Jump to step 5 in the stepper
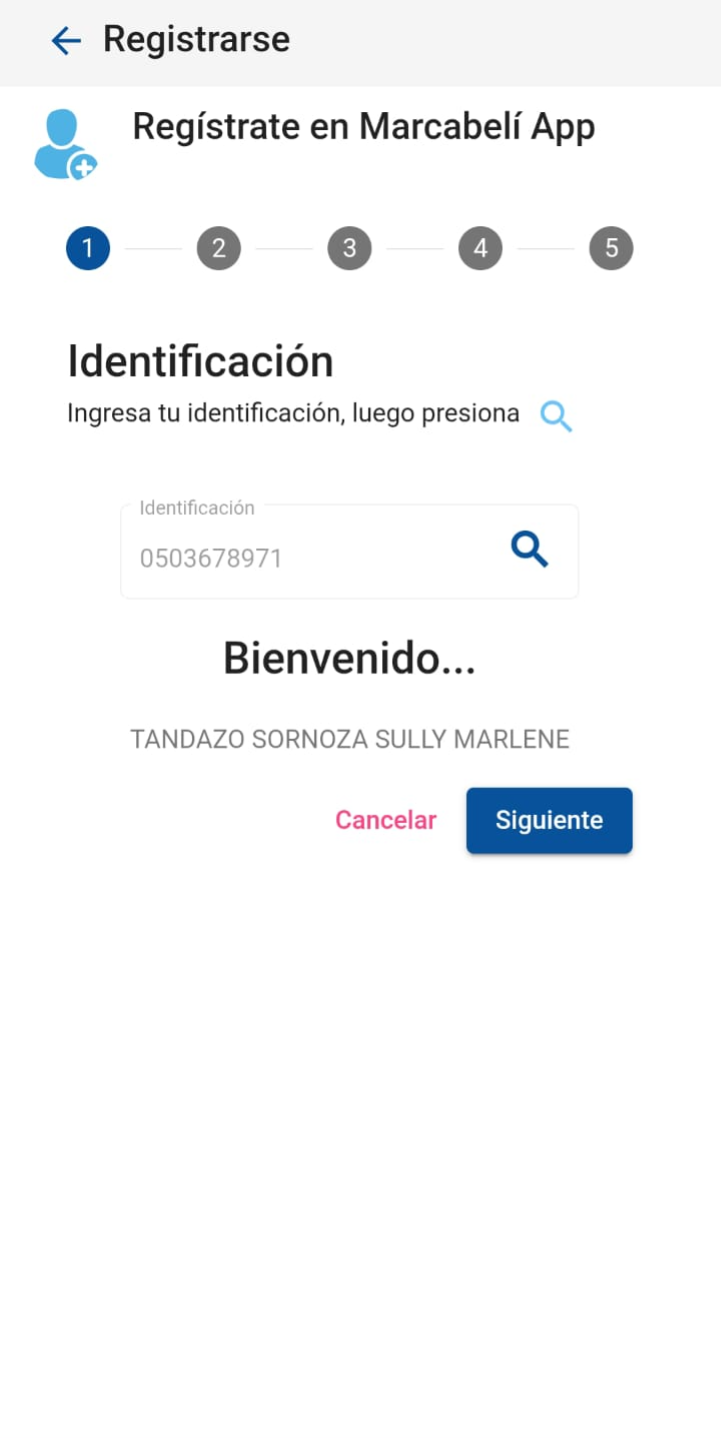 click(611, 249)
